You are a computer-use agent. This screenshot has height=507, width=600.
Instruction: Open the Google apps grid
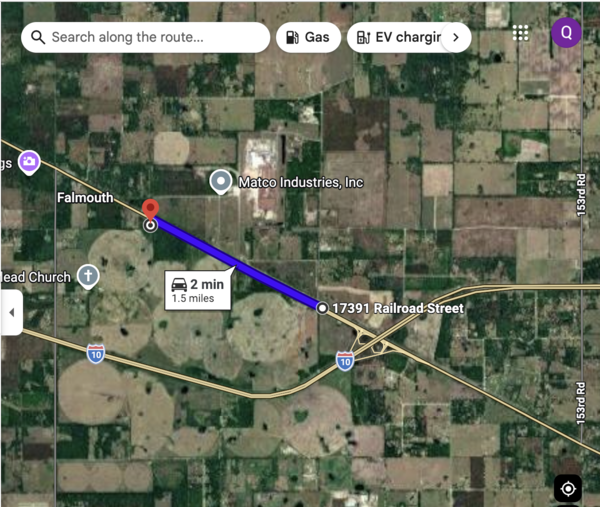520,33
